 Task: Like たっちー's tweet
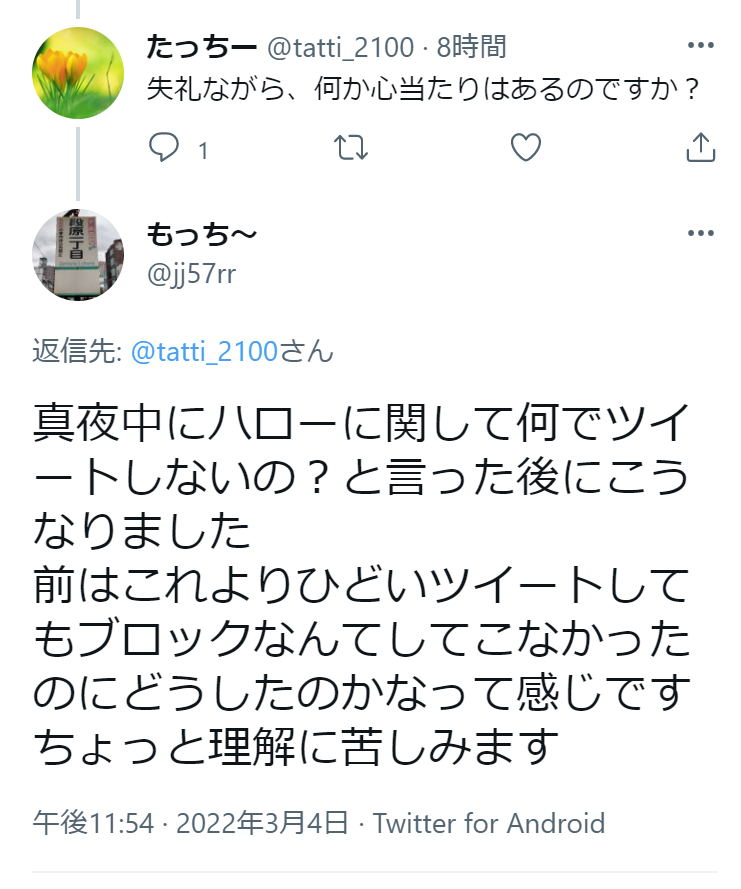pos(526,149)
